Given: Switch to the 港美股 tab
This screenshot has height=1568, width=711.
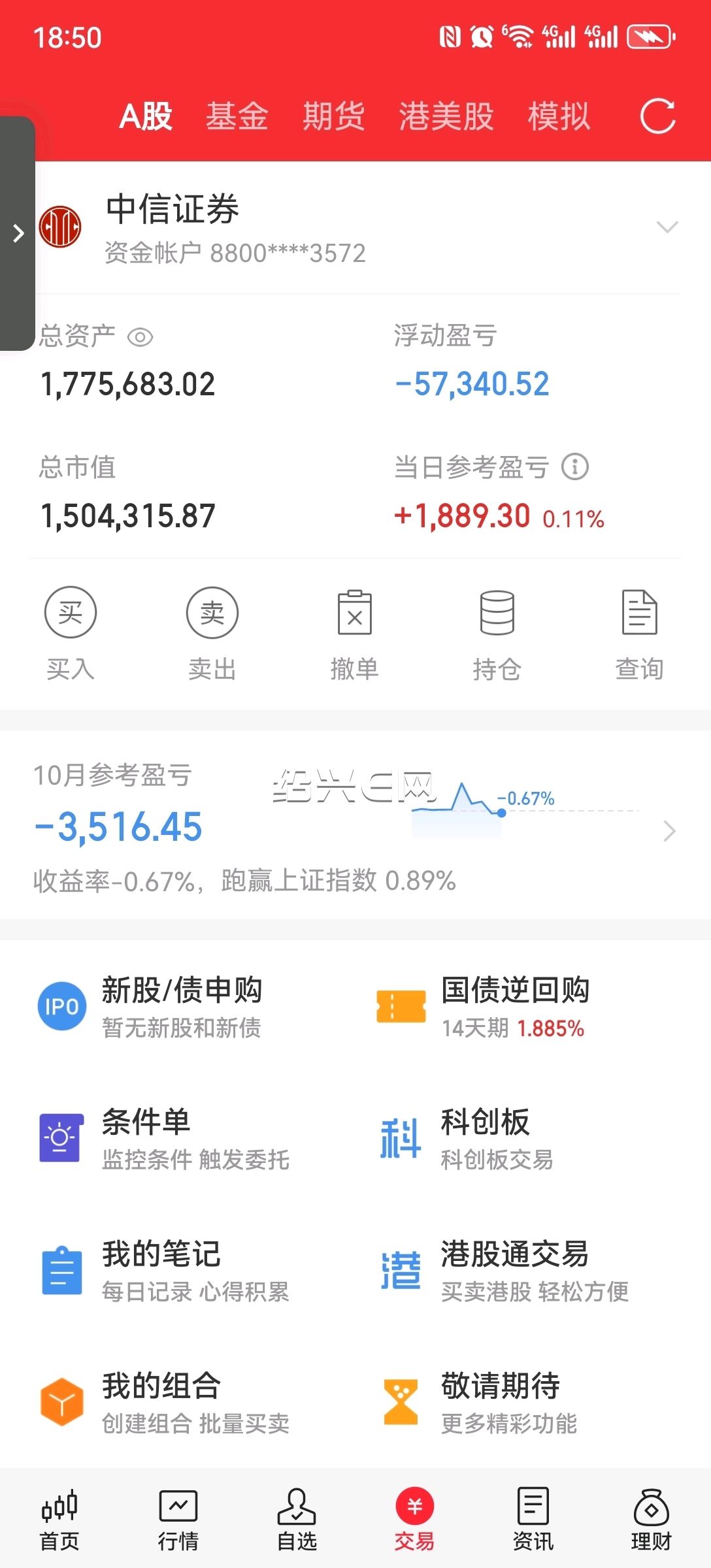Looking at the screenshot, I should [x=446, y=117].
